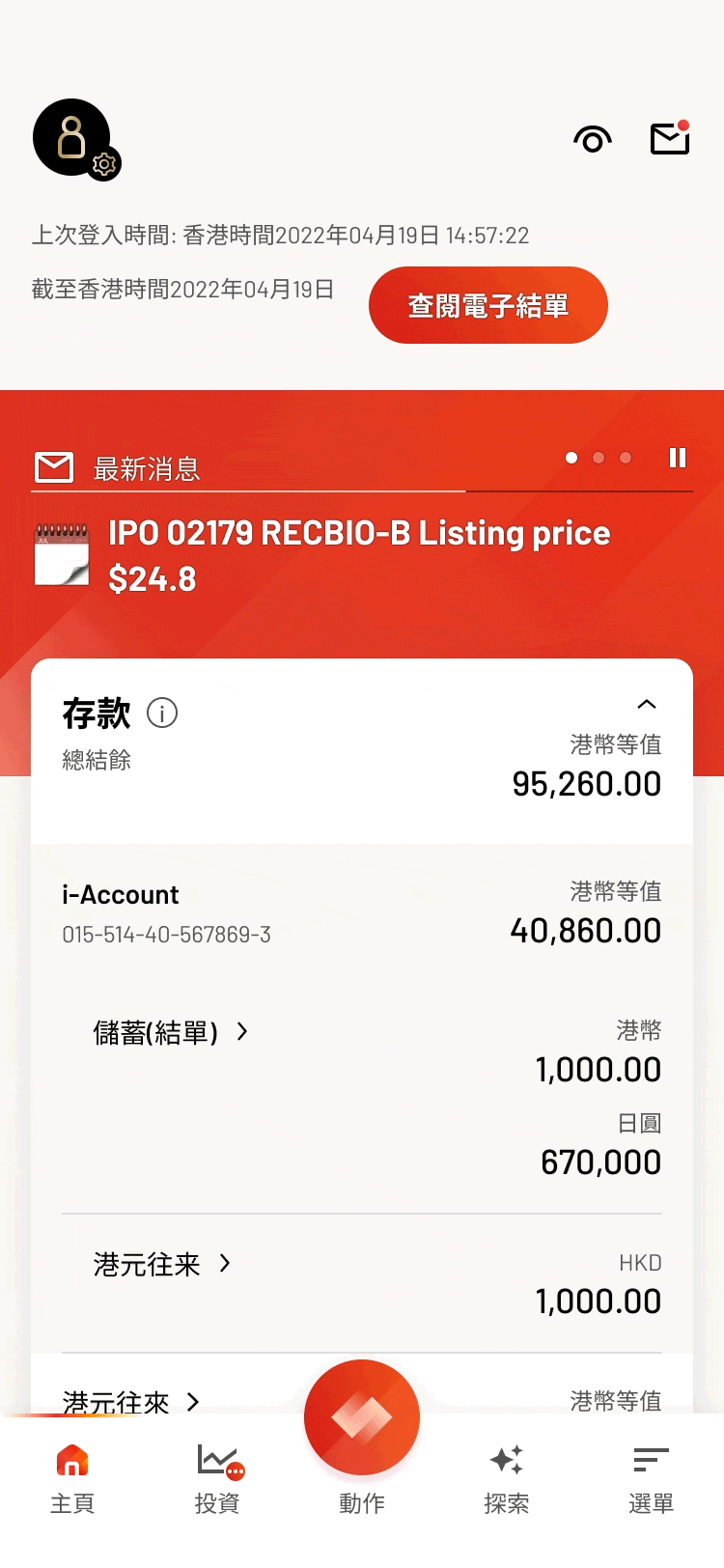Open the profile settings avatar
This screenshot has height=1568, width=724.
(x=75, y=139)
